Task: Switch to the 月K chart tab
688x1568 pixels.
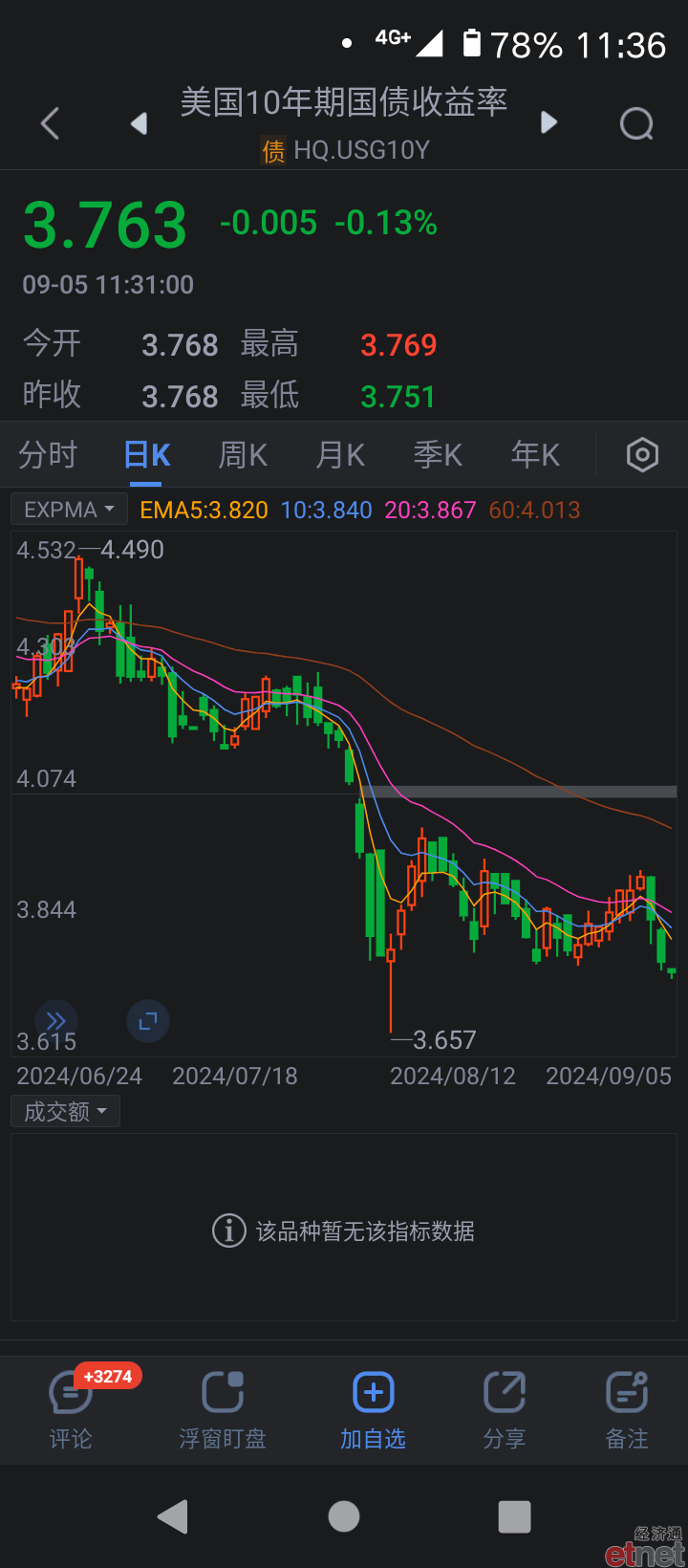Action: coord(340,455)
